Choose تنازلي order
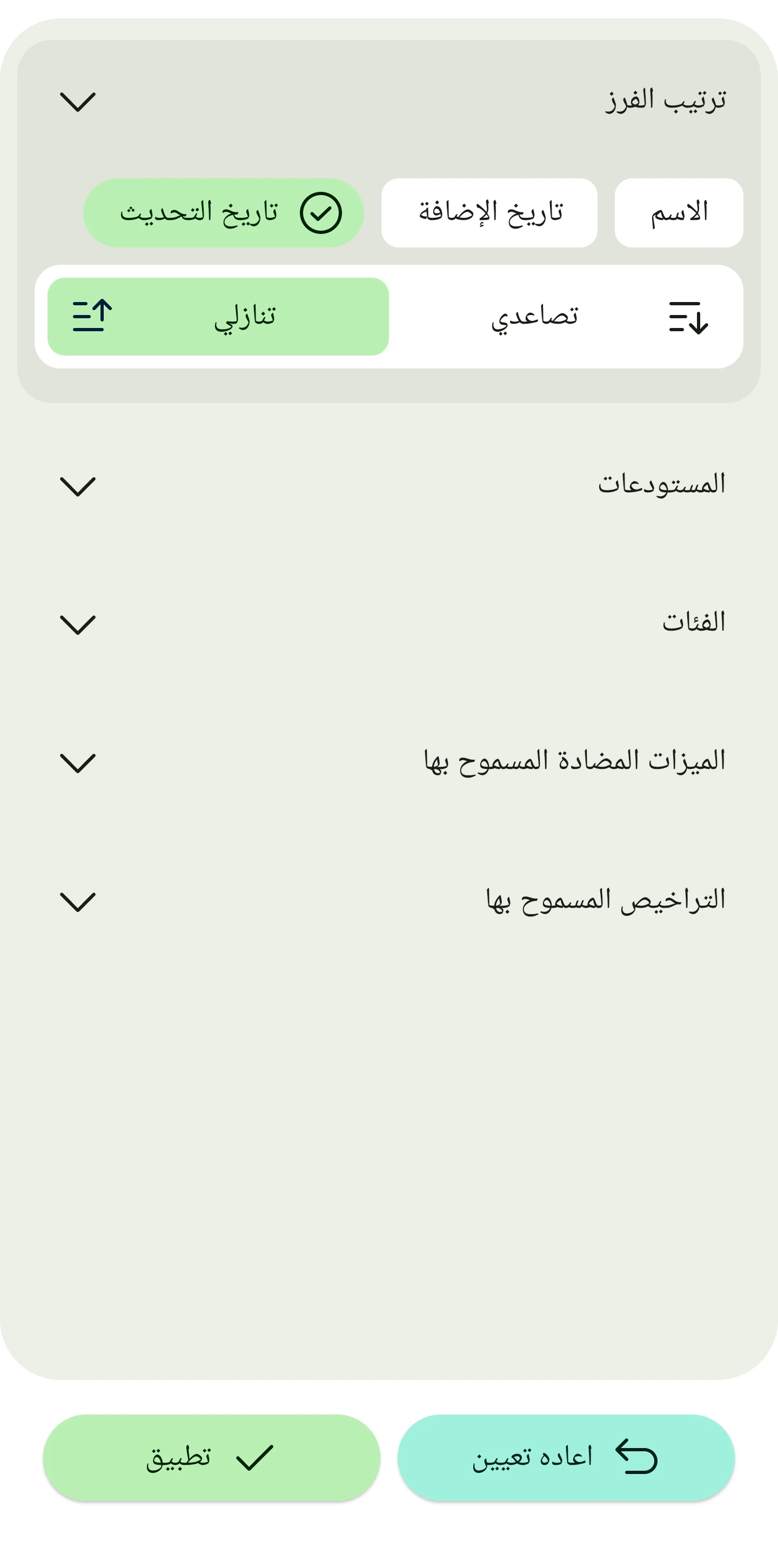Screen dimensions: 778x1568 (x=218, y=317)
